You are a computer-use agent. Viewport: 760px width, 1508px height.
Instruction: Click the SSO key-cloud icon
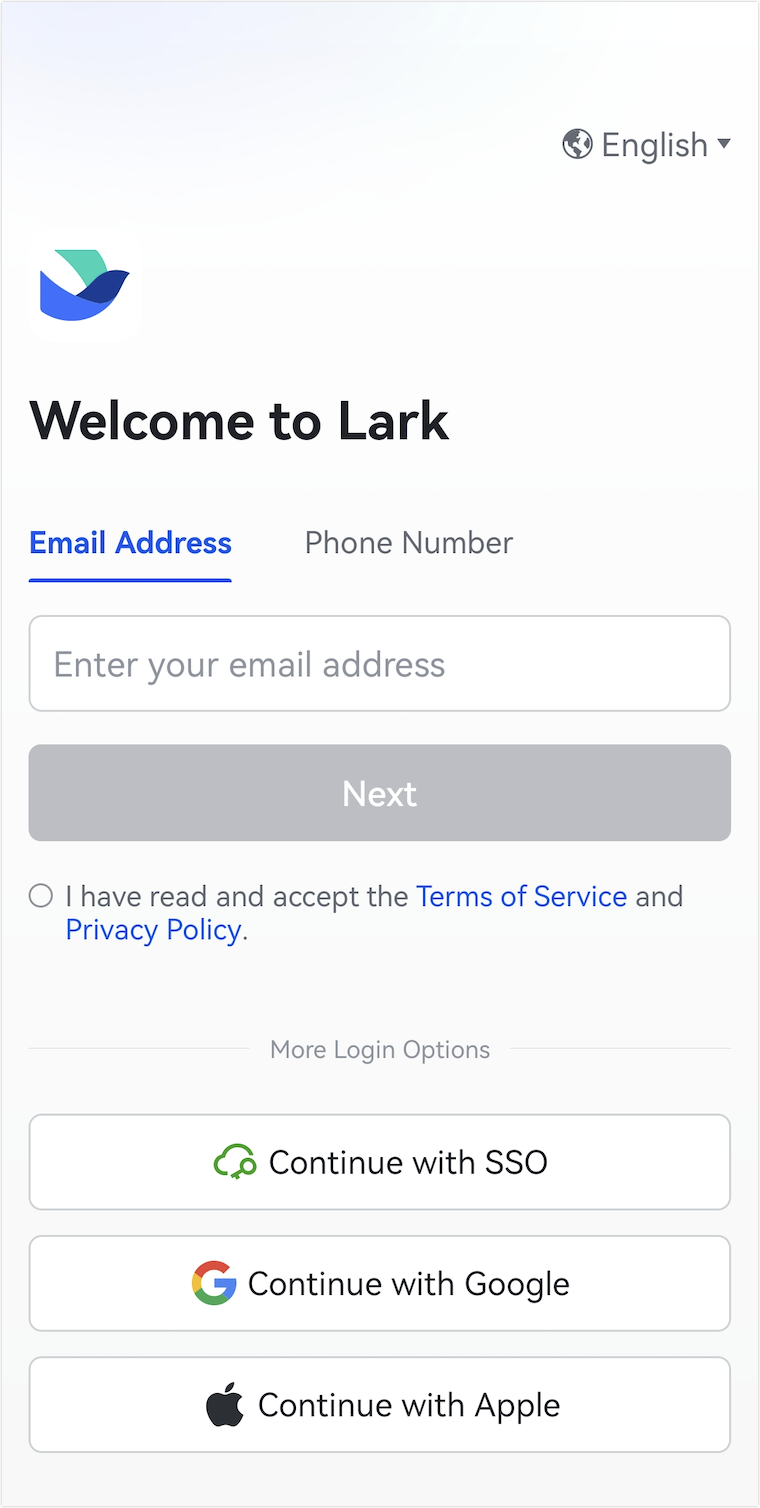[236, 1162]
